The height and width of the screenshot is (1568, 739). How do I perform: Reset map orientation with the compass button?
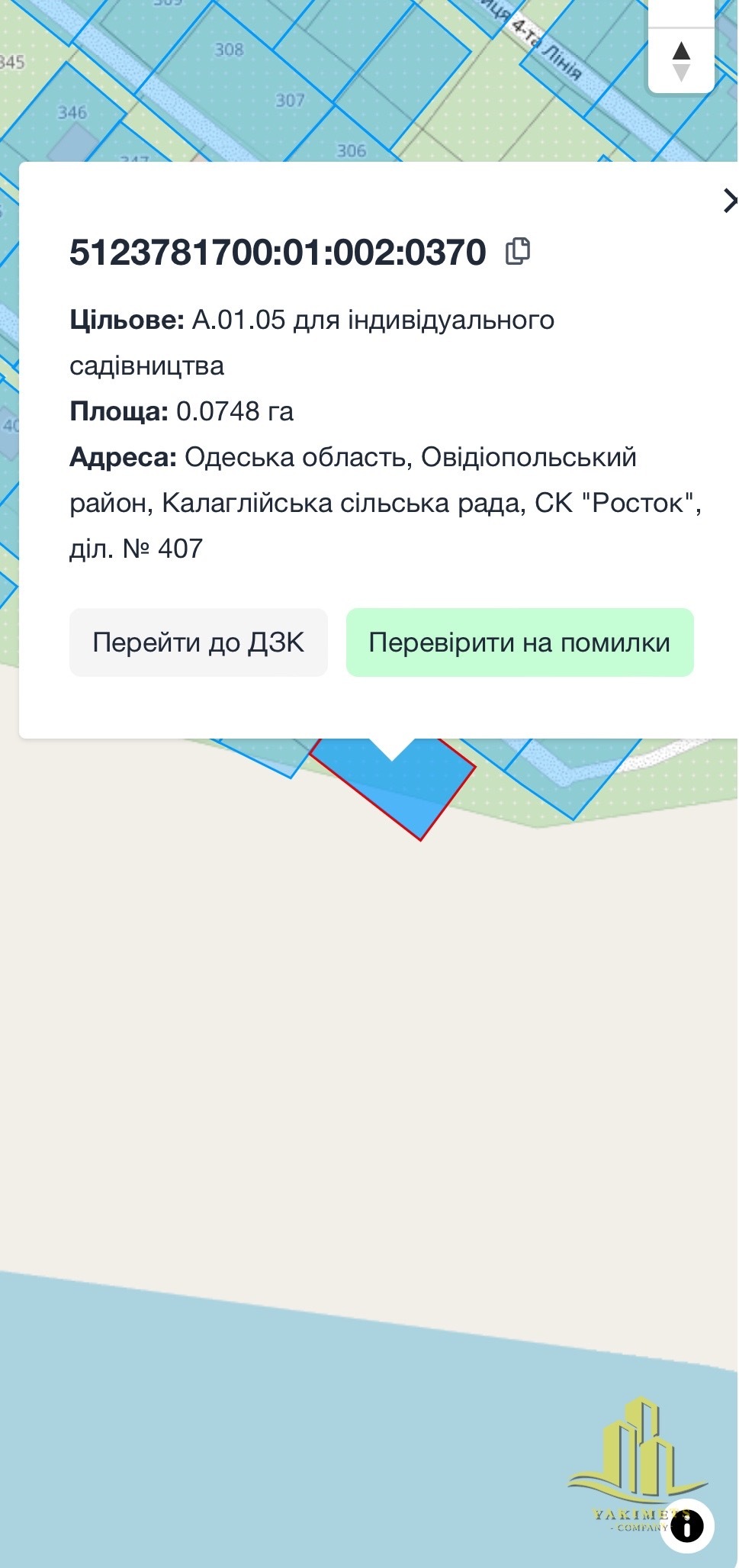[x=681, y=61]
